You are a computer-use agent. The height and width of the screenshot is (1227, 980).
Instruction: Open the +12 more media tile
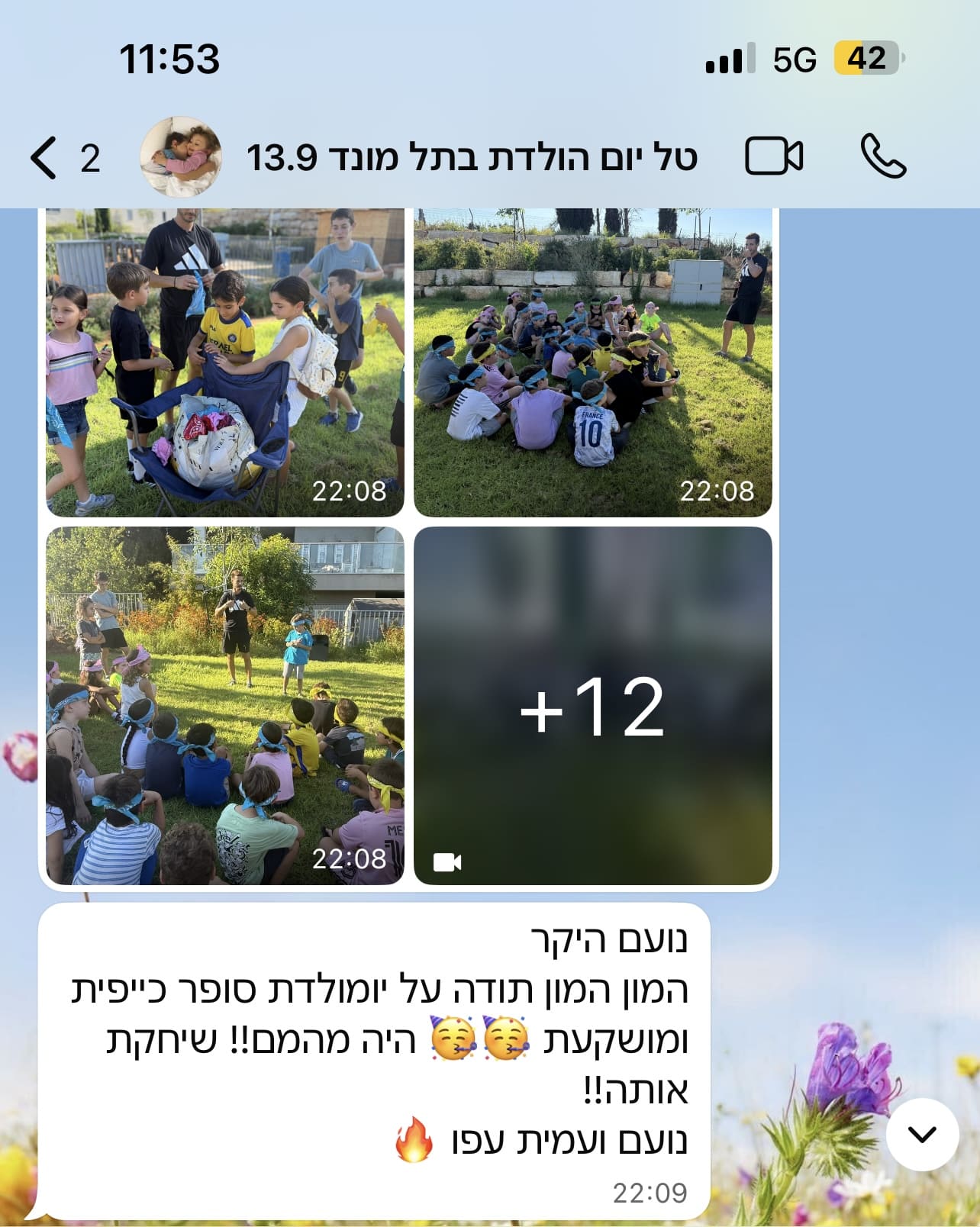coord(592,705)
